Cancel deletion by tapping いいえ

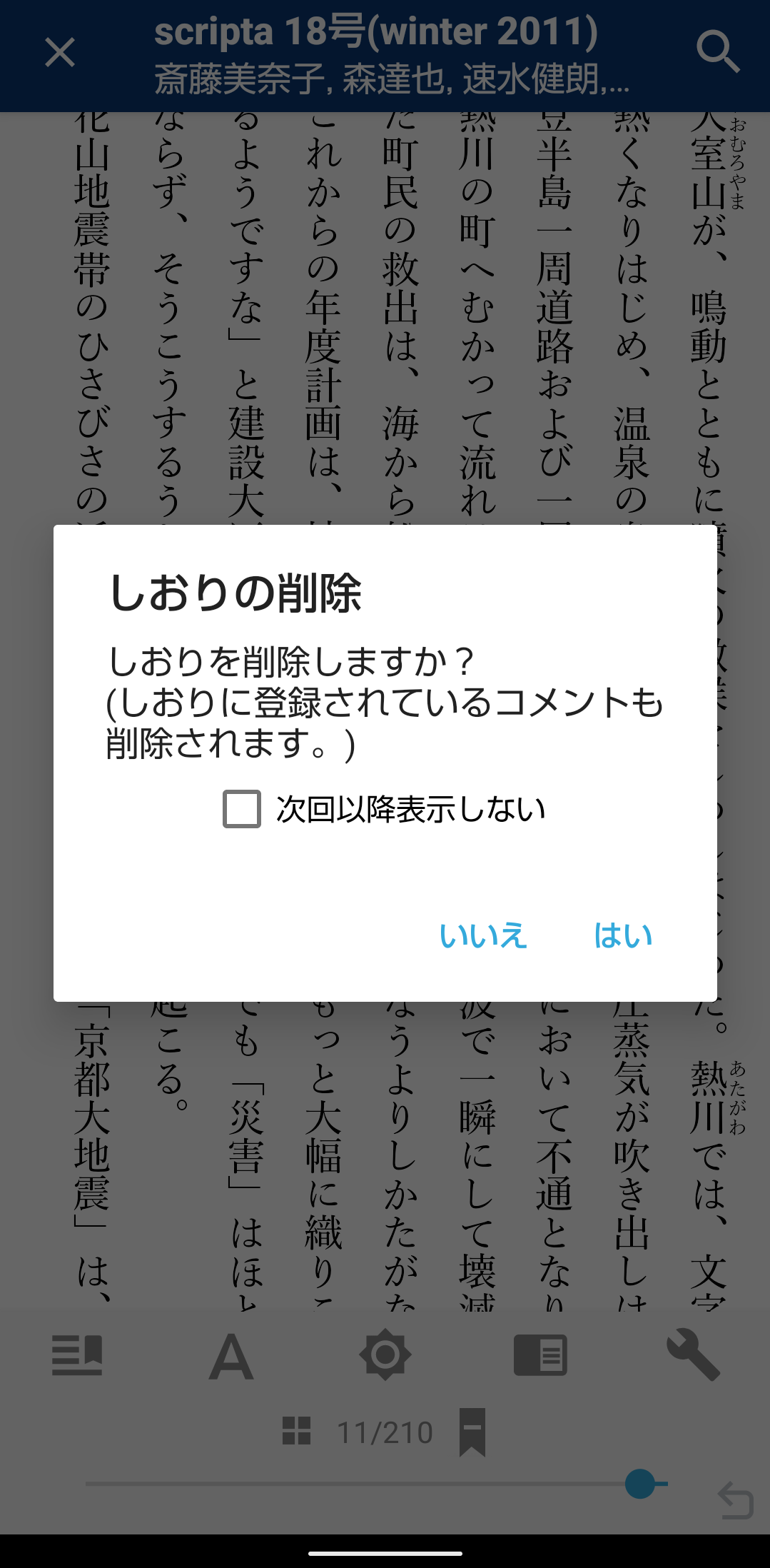(x=483, y=935)
